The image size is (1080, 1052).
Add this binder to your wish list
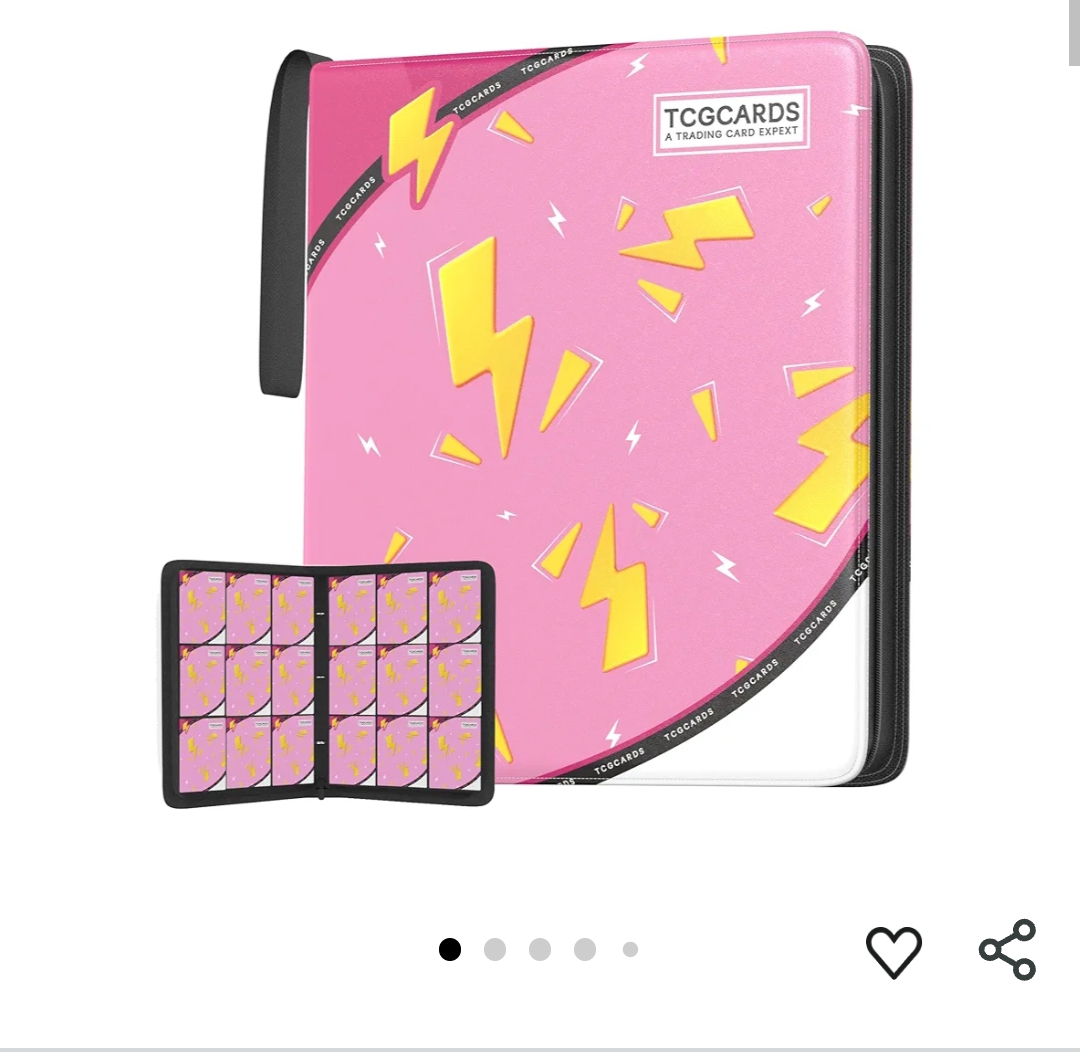893,951
